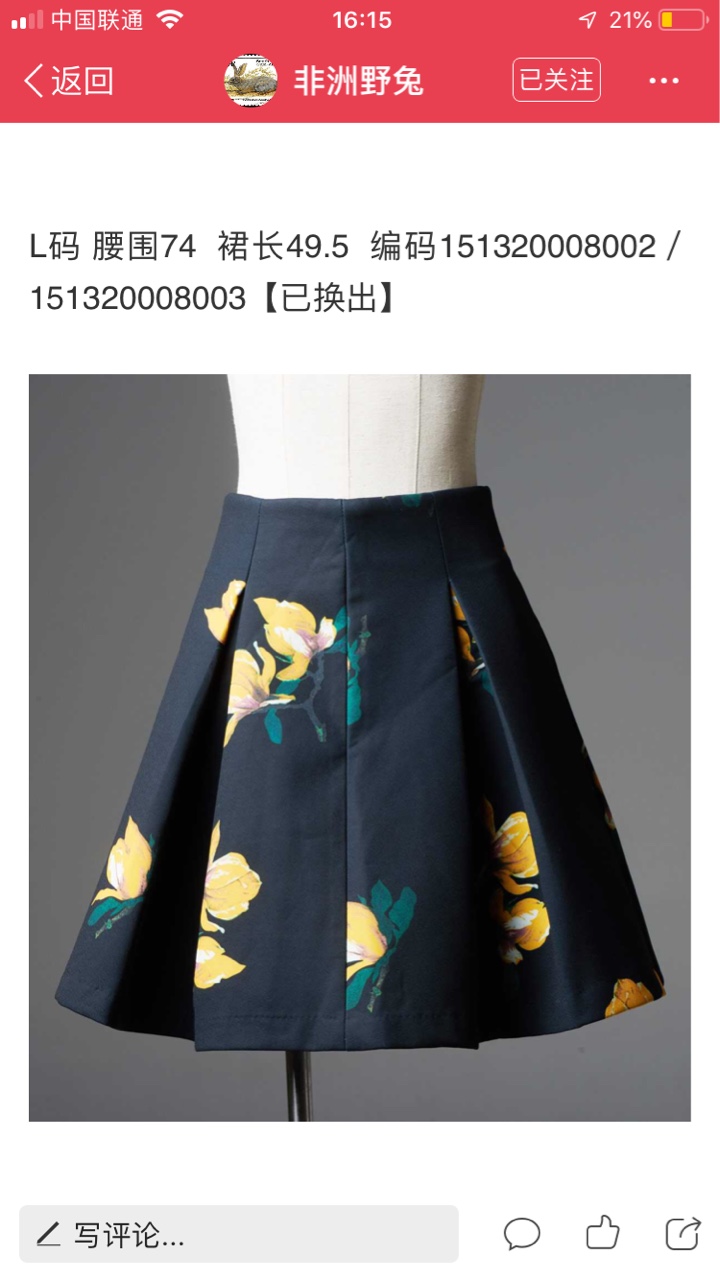Open the comments bubble icon
The image size is (720, 1280).
[x=522, y=1234]
